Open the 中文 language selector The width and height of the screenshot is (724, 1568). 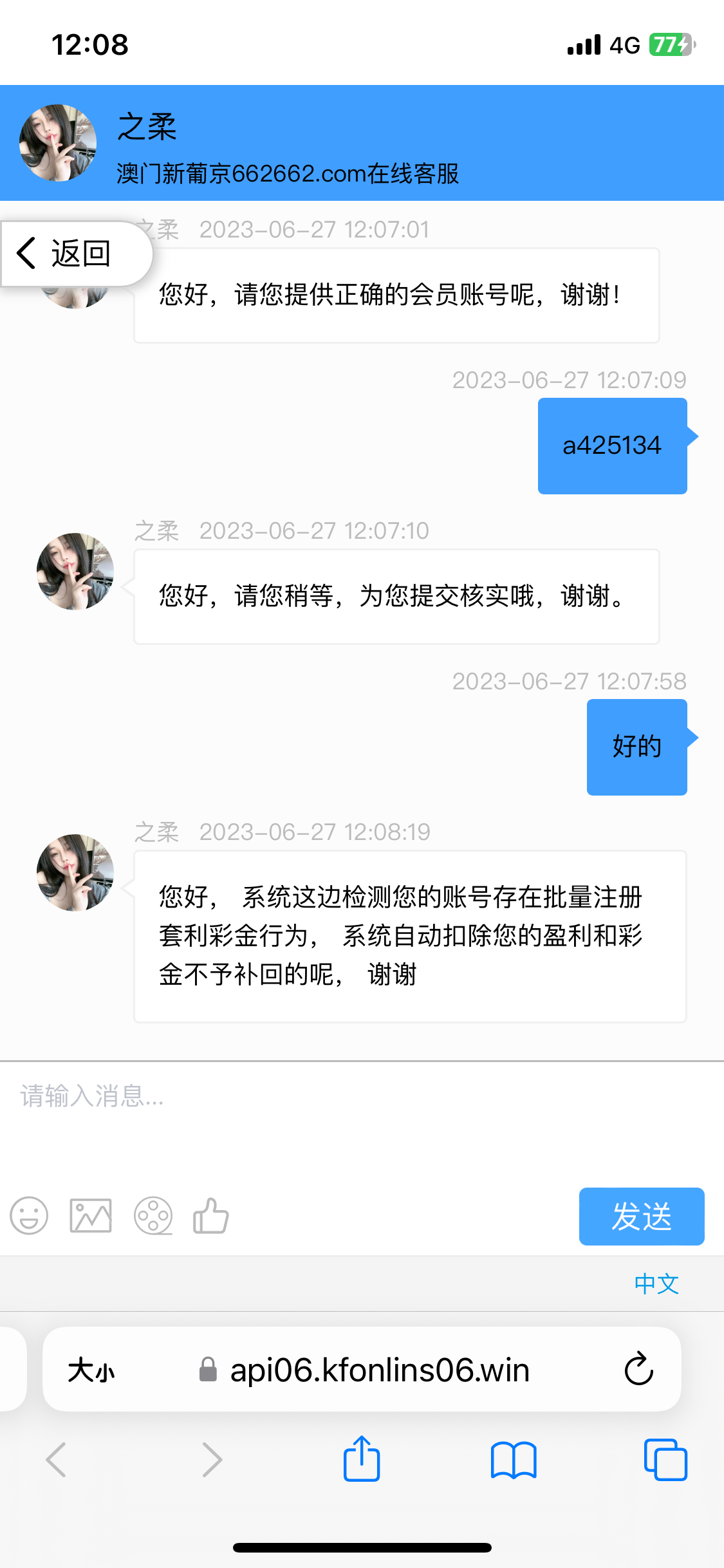point(656,1284)
